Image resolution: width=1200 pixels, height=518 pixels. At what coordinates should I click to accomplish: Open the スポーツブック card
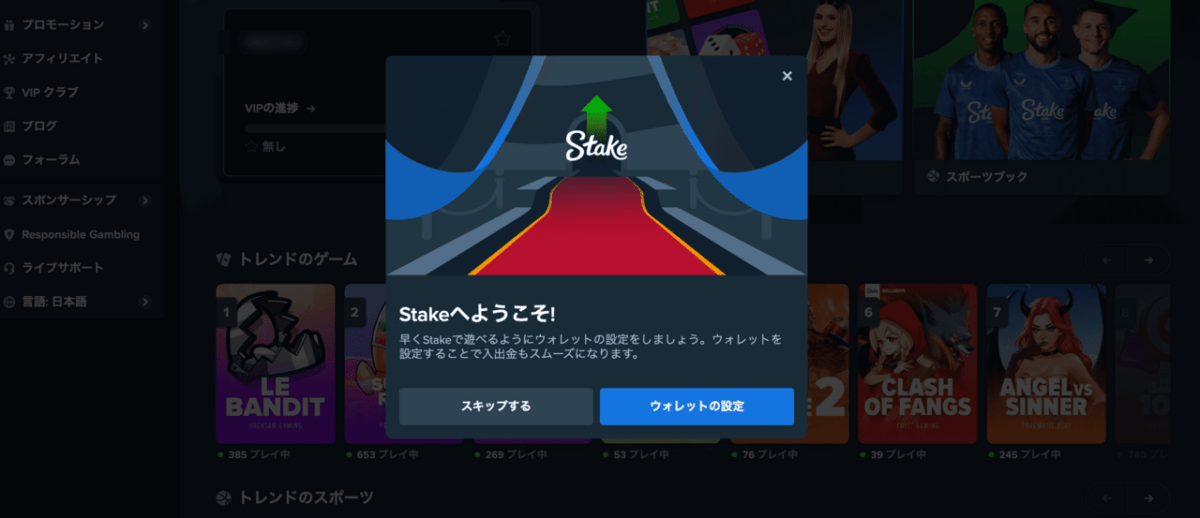(1040, 177)
